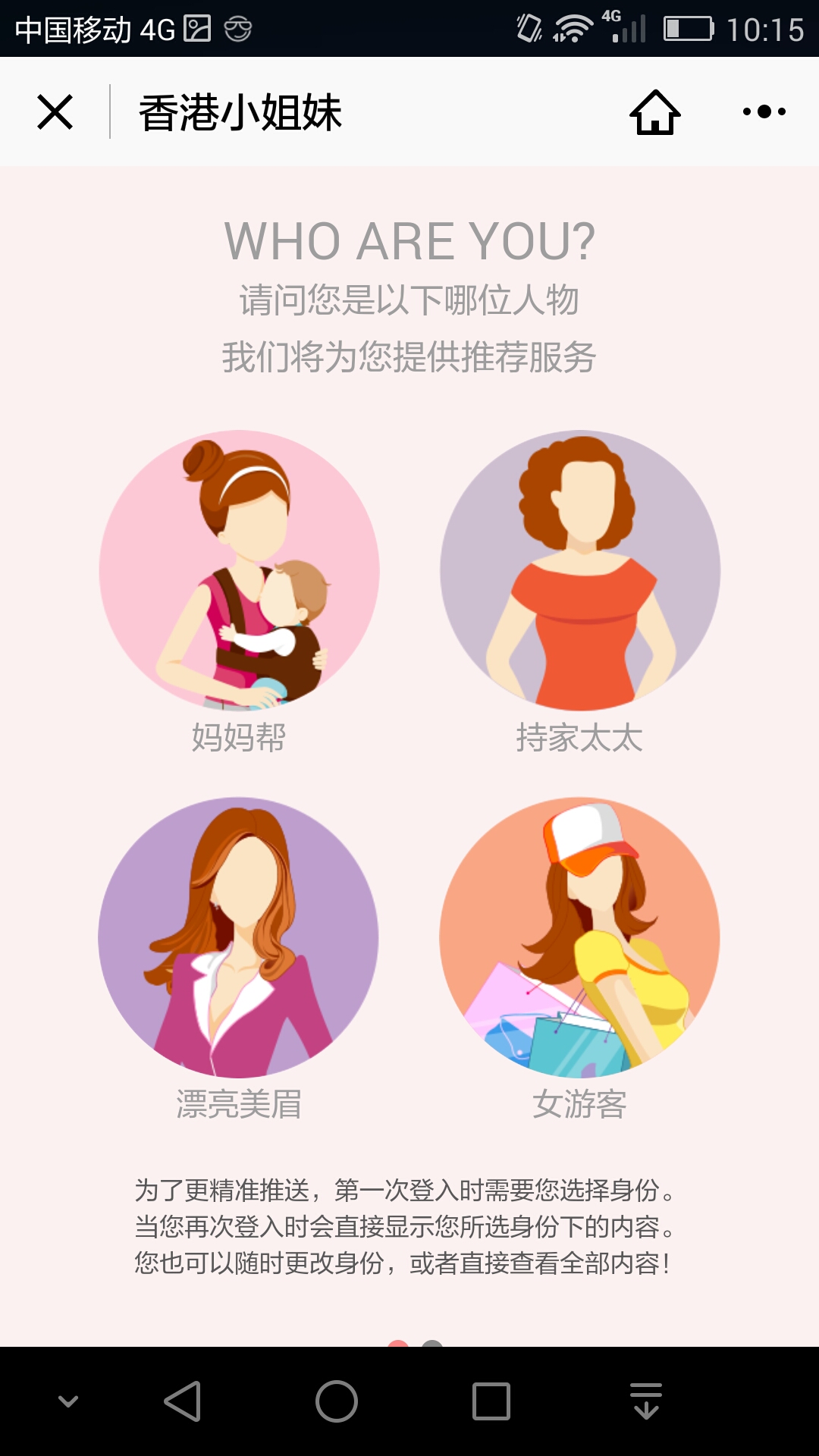This screenshot has width=819, height=1456.
Task: Go to the home icon in header
Action: point(655,112)
